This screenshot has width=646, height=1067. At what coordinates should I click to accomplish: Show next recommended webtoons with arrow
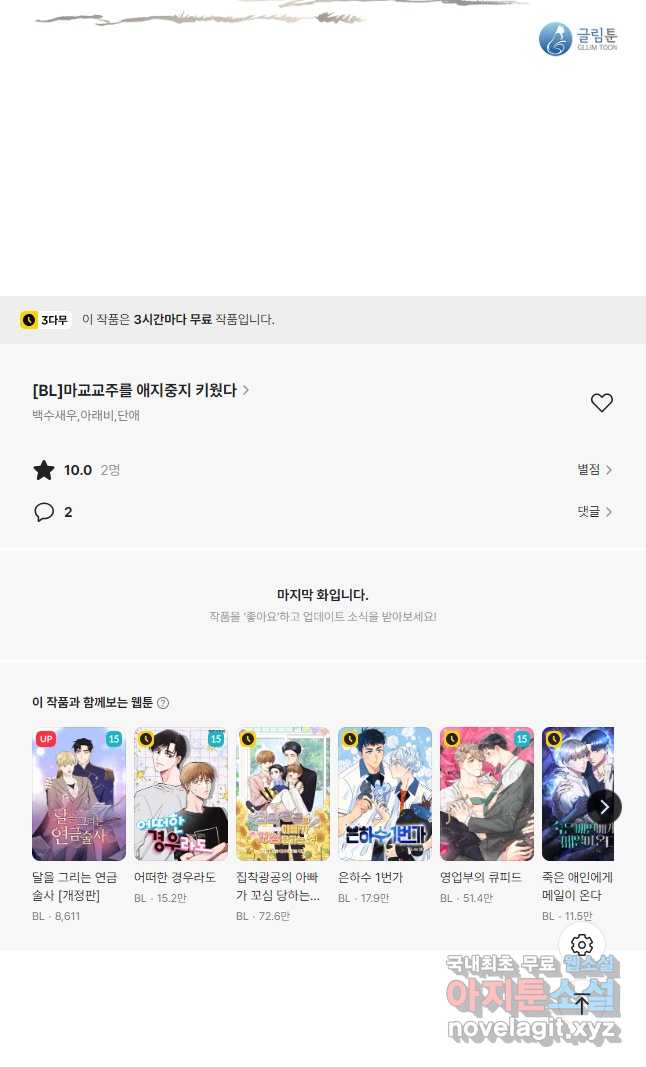(x=604, y=806)
